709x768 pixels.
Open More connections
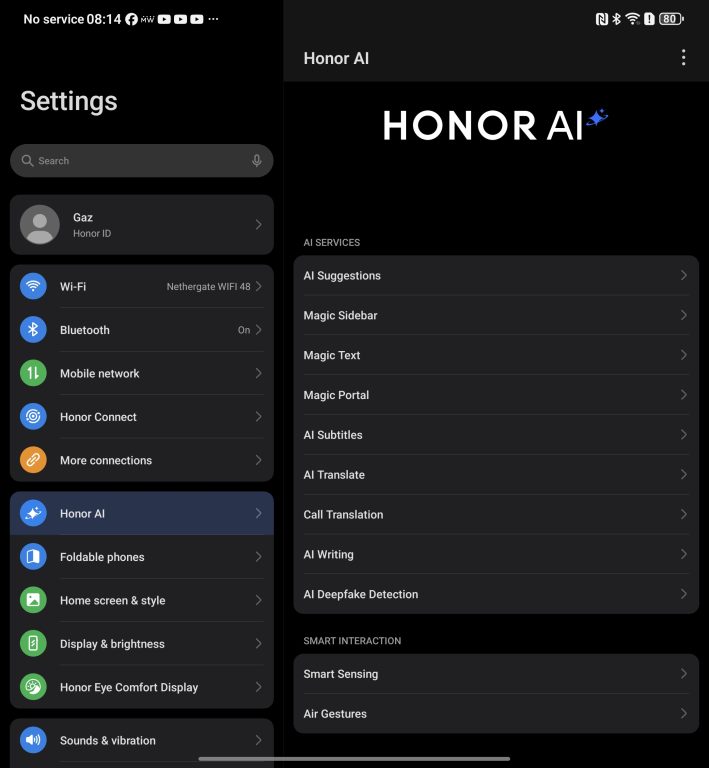point(141,460)
